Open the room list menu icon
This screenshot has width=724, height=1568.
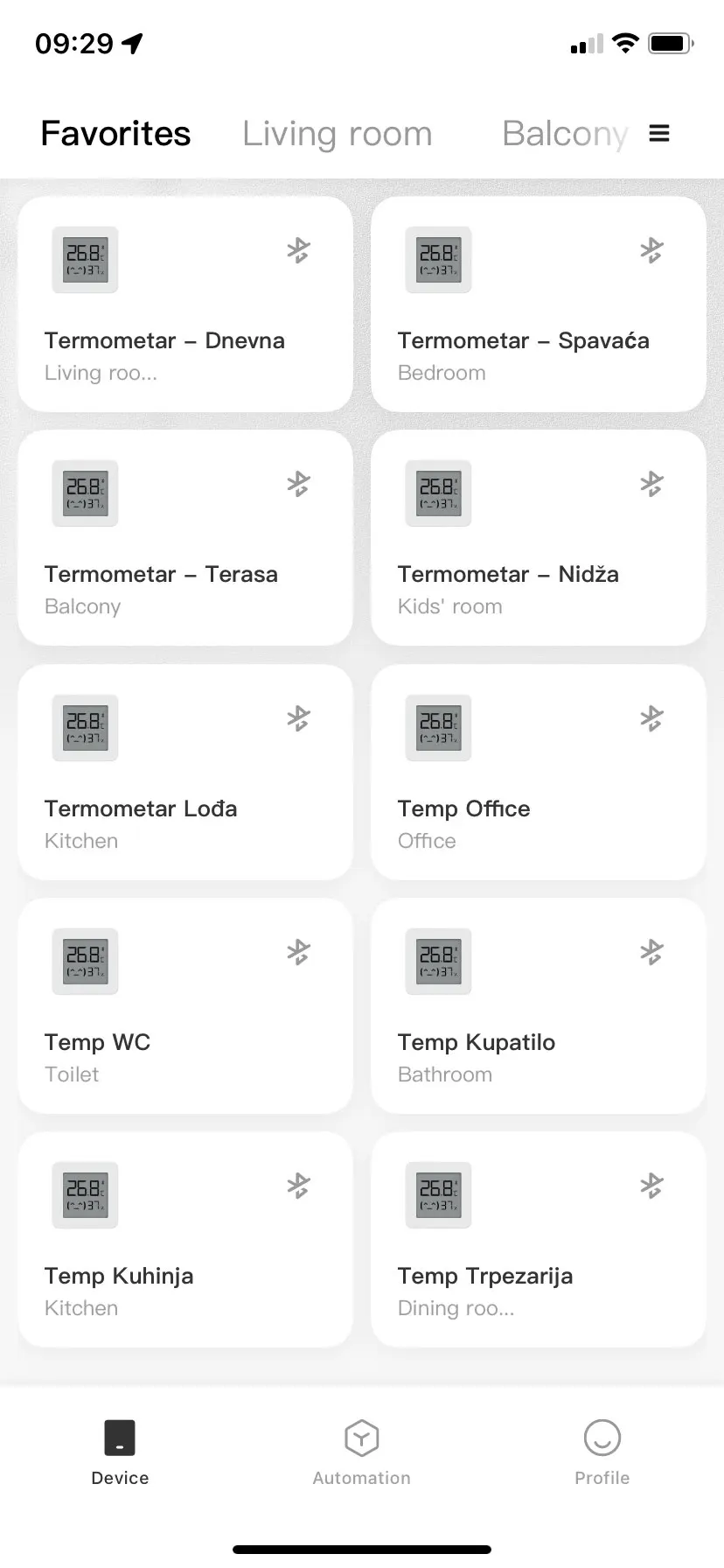tap(659, 134)
